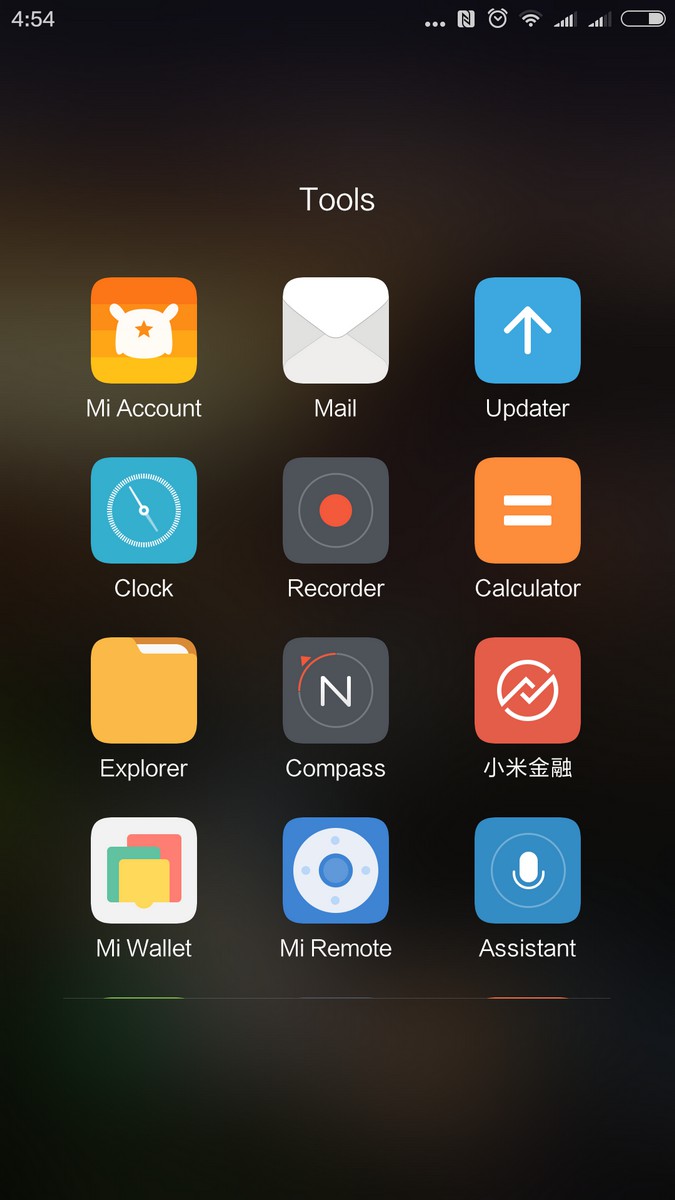The width and height of the screenshot is (675, 1200).
Task: Launch the Mi Remote app
Action: point(336,871)
